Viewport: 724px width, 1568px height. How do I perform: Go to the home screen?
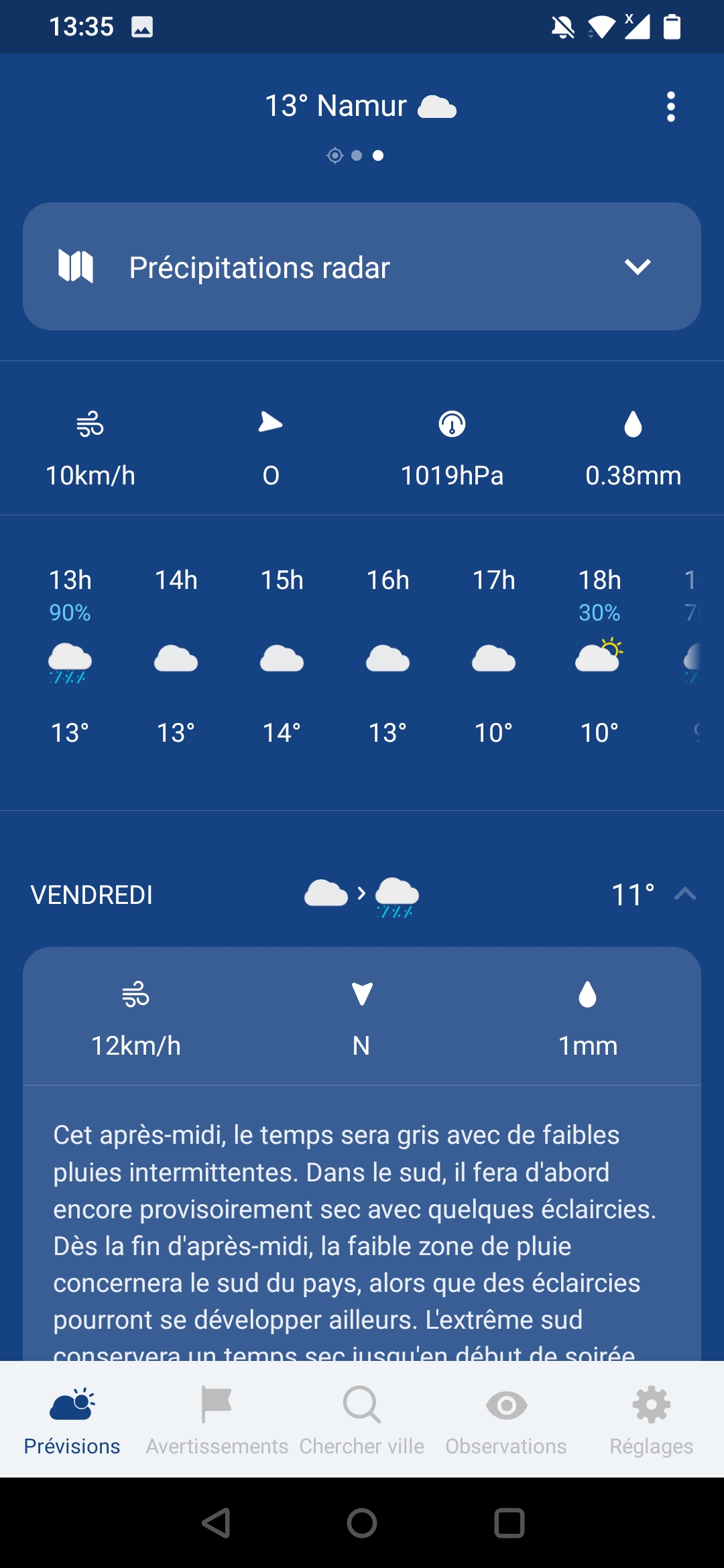click(x=362, y=1523)
